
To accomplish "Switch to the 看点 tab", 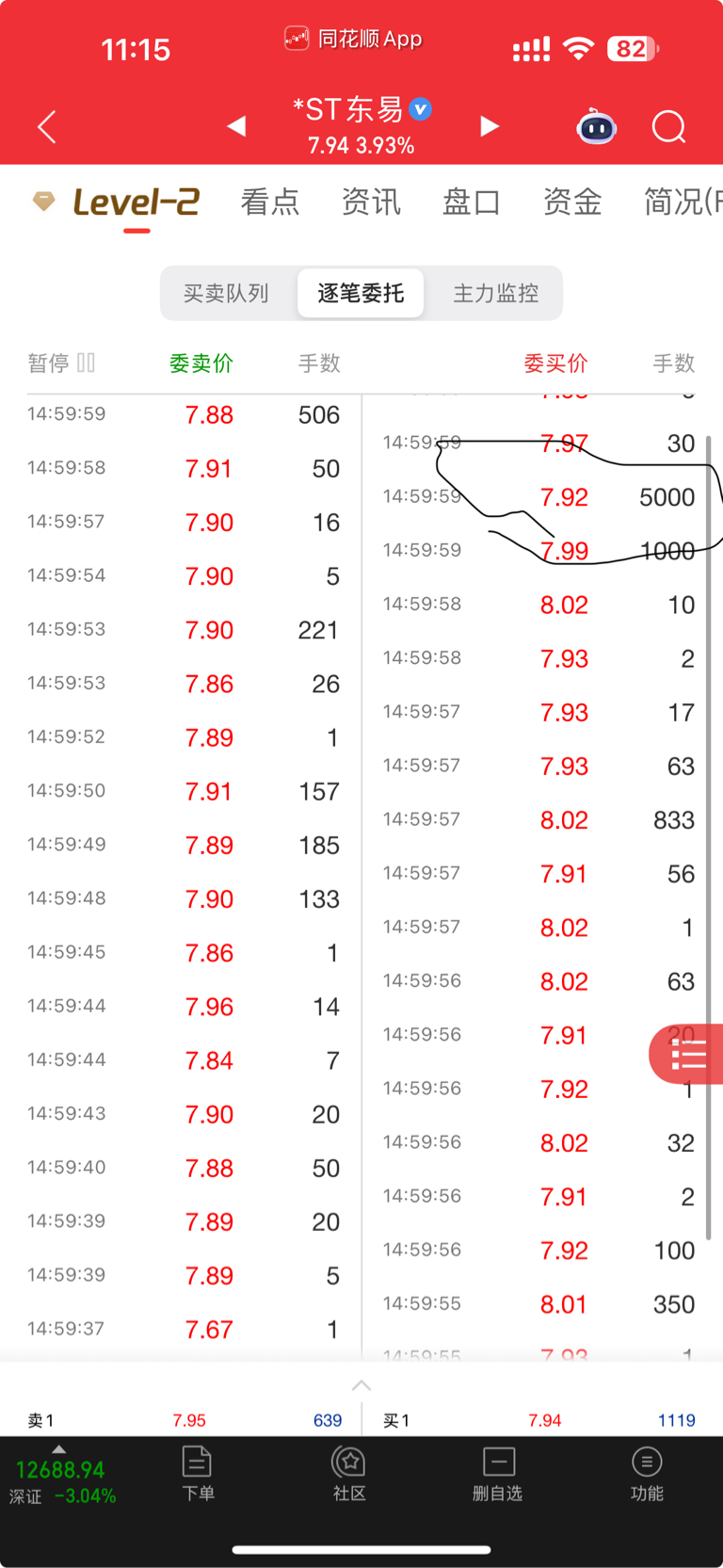I will [270, 202].
